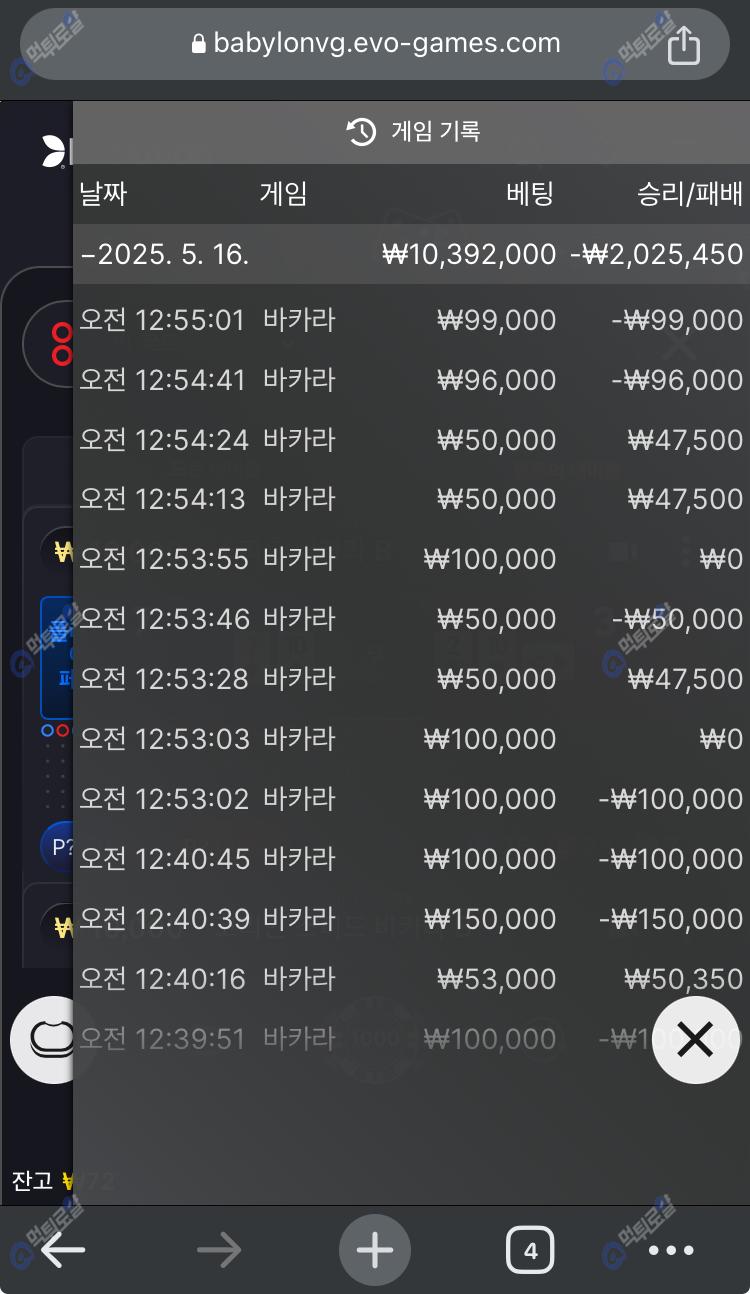This screenshot has width=750, height=1294.
Task: Open the 12:55:01 baccarat round details
Action: pos(410,320)
